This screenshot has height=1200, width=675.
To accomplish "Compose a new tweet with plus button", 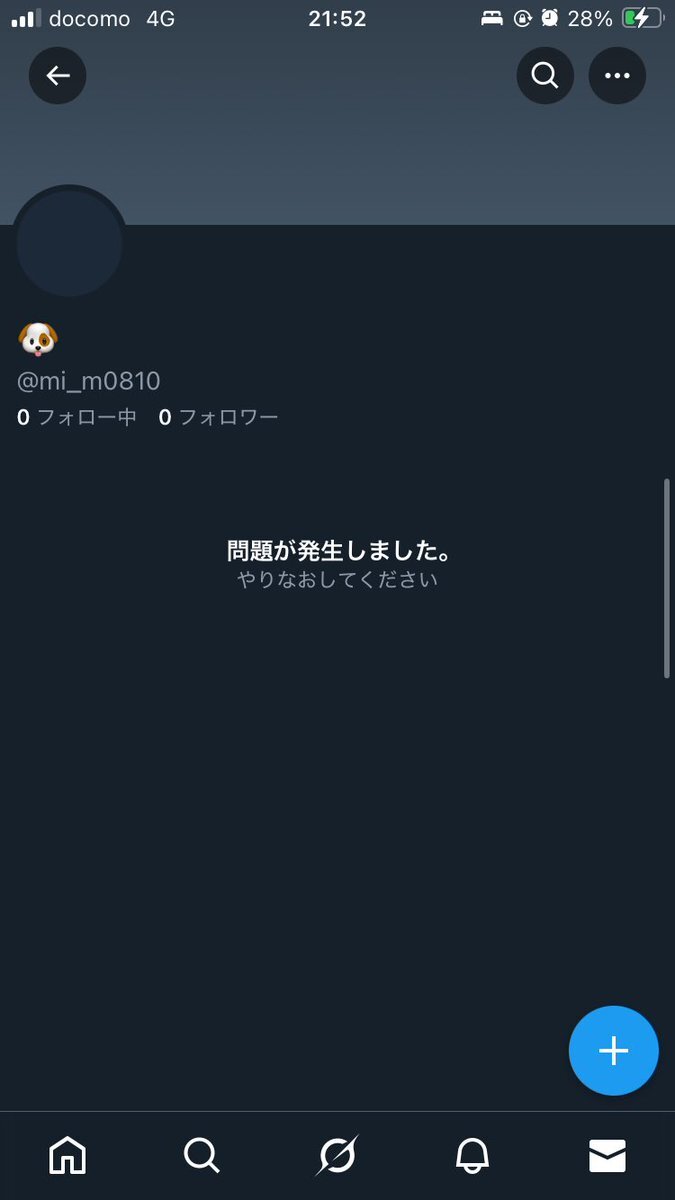I will click(x=613, y=1050).
